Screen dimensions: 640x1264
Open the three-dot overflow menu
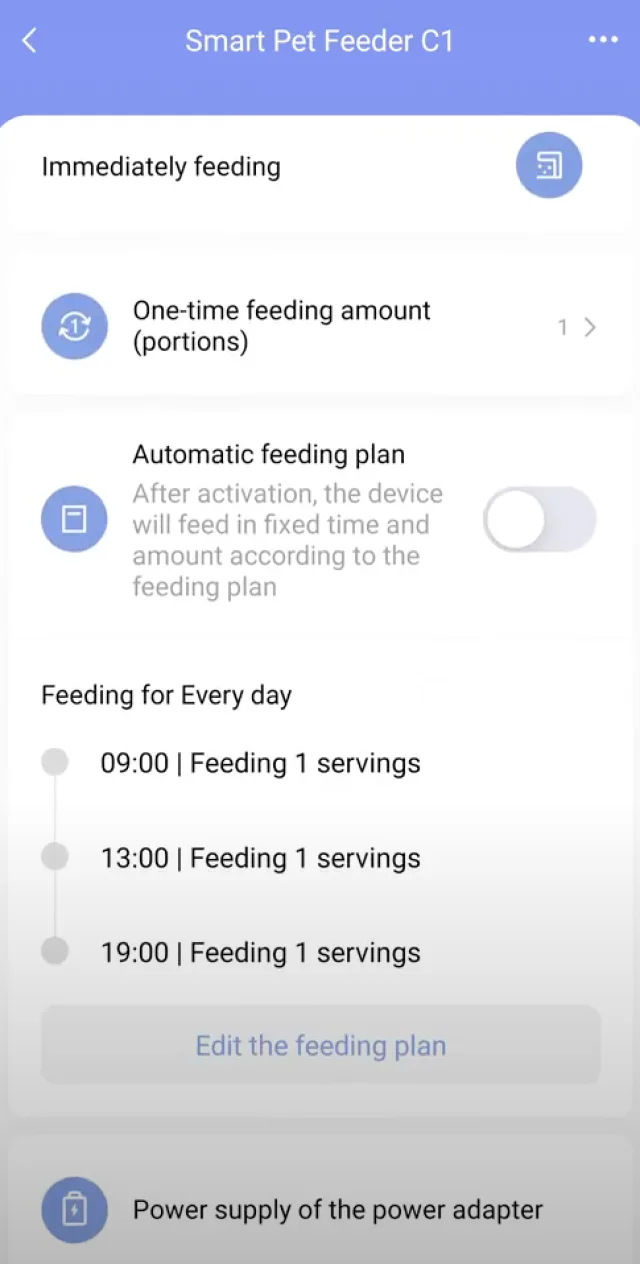(x=603, y=40)
